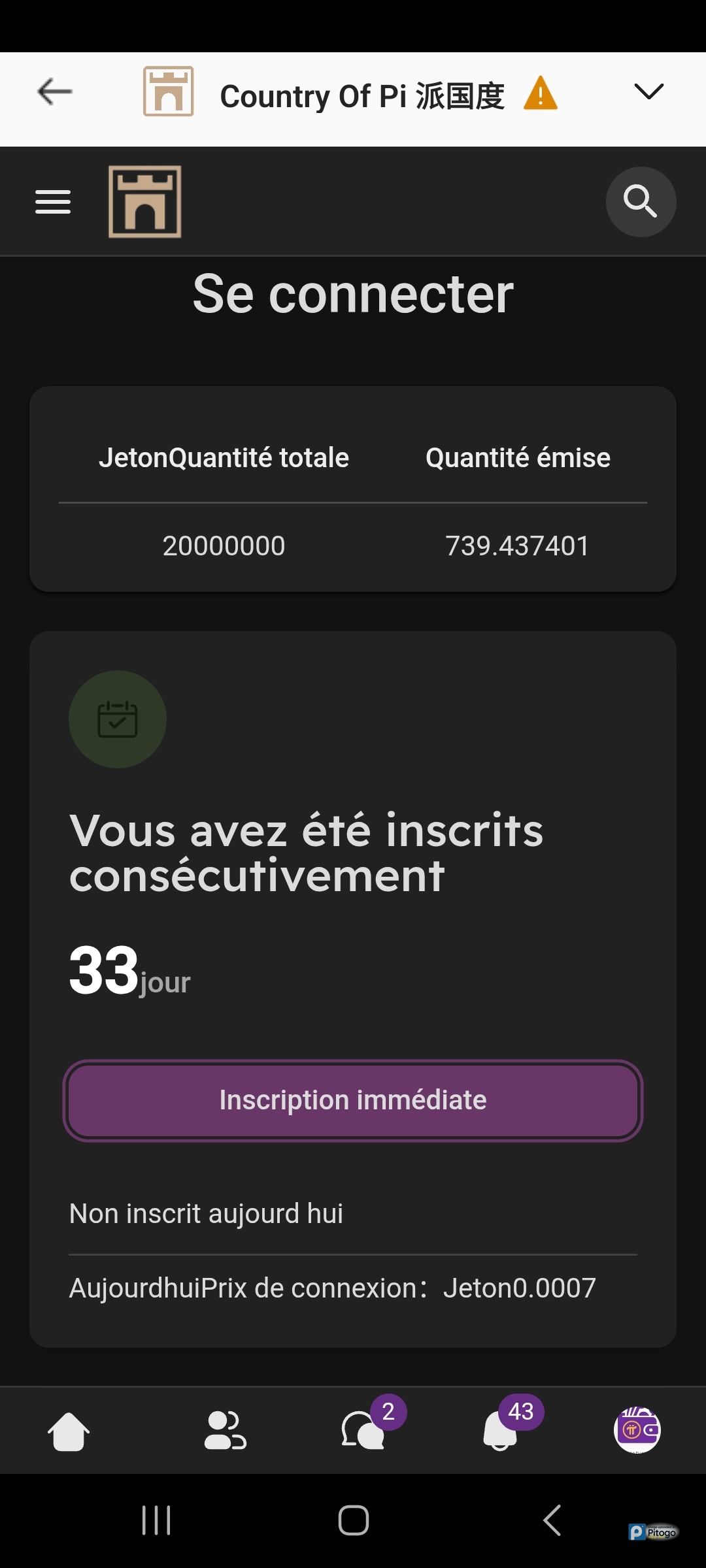Open the chat messages tab

pyautogui.click(x=363, y=1431)
